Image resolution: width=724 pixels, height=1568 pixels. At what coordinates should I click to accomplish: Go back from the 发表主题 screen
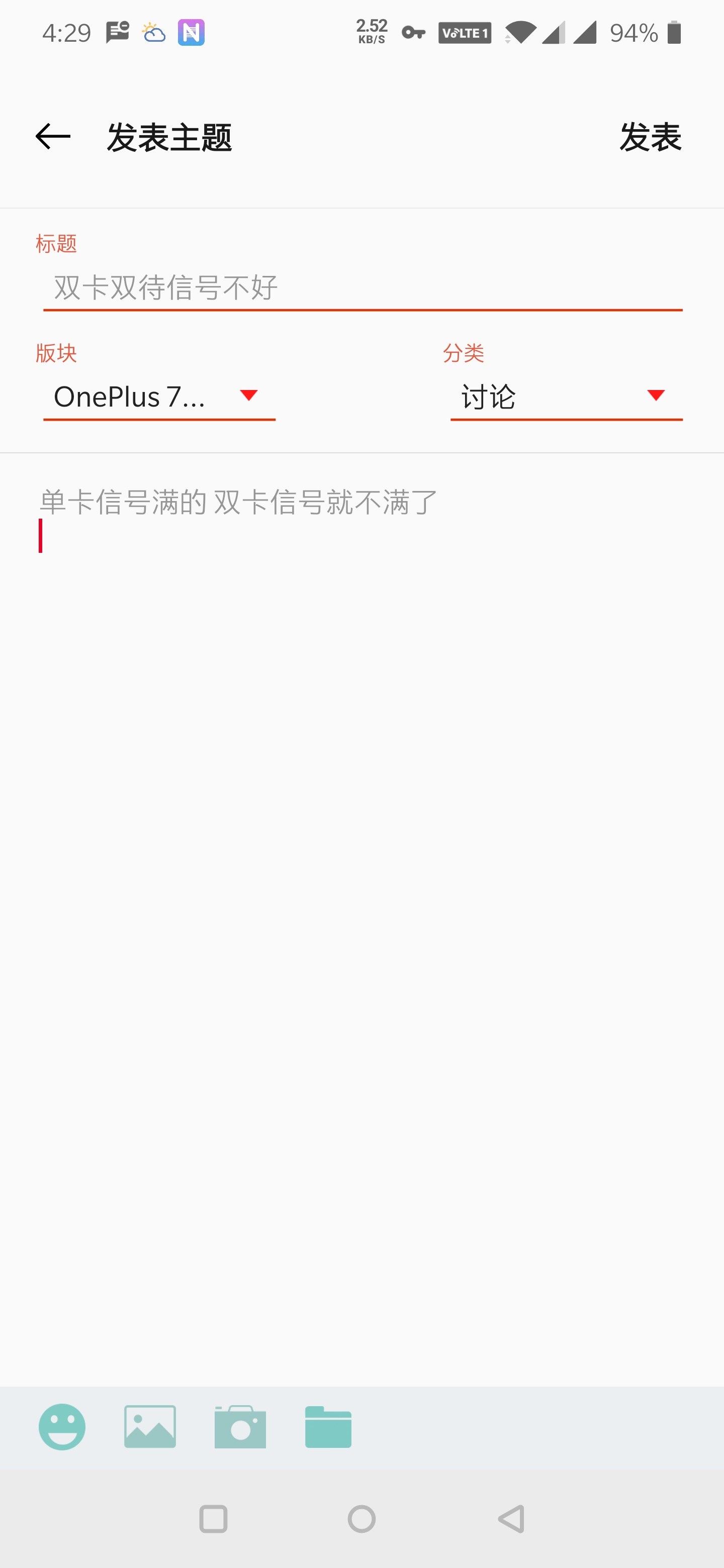[53, 136]
